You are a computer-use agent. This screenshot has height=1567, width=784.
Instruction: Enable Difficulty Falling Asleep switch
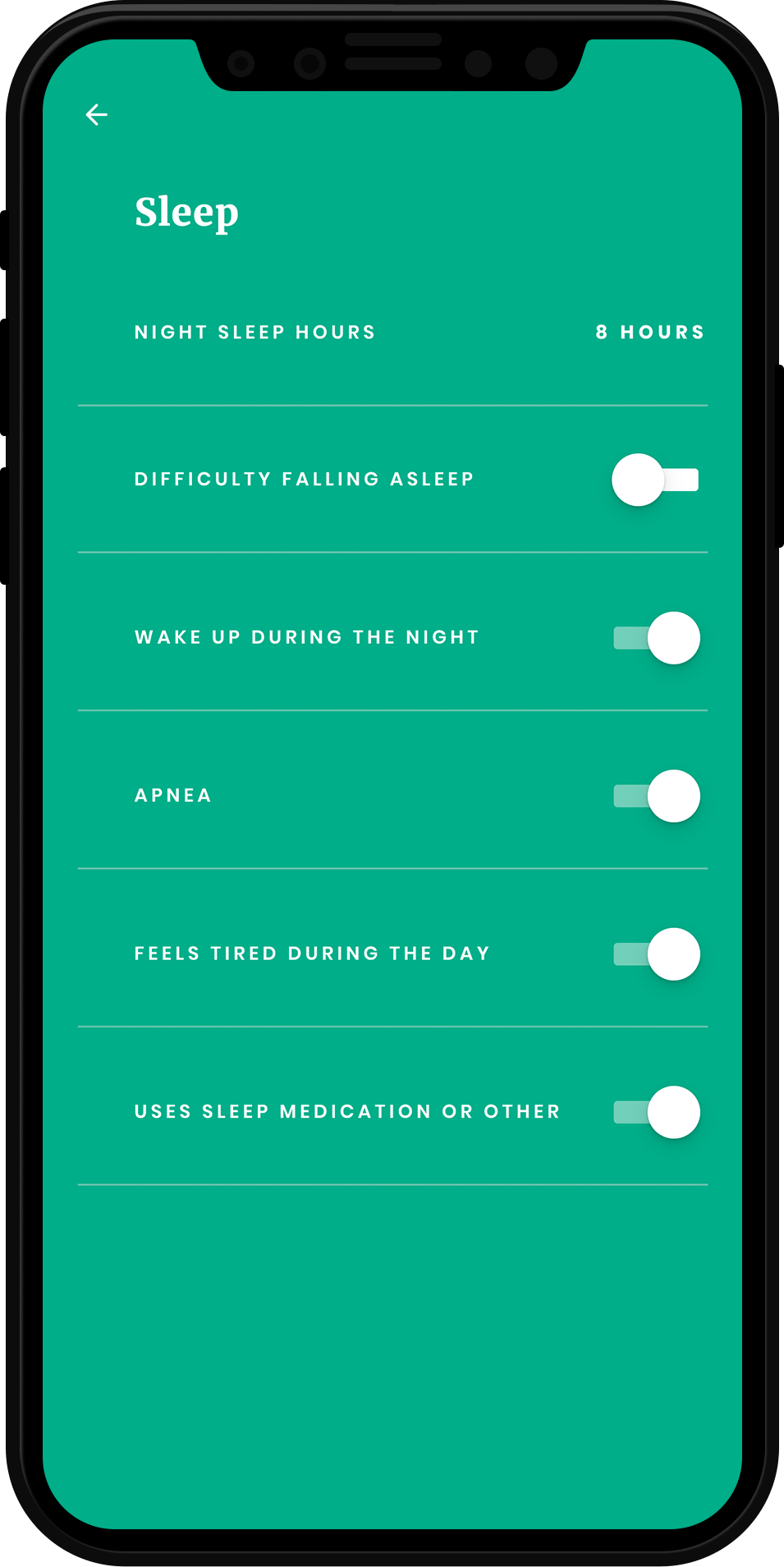point(655,480)
